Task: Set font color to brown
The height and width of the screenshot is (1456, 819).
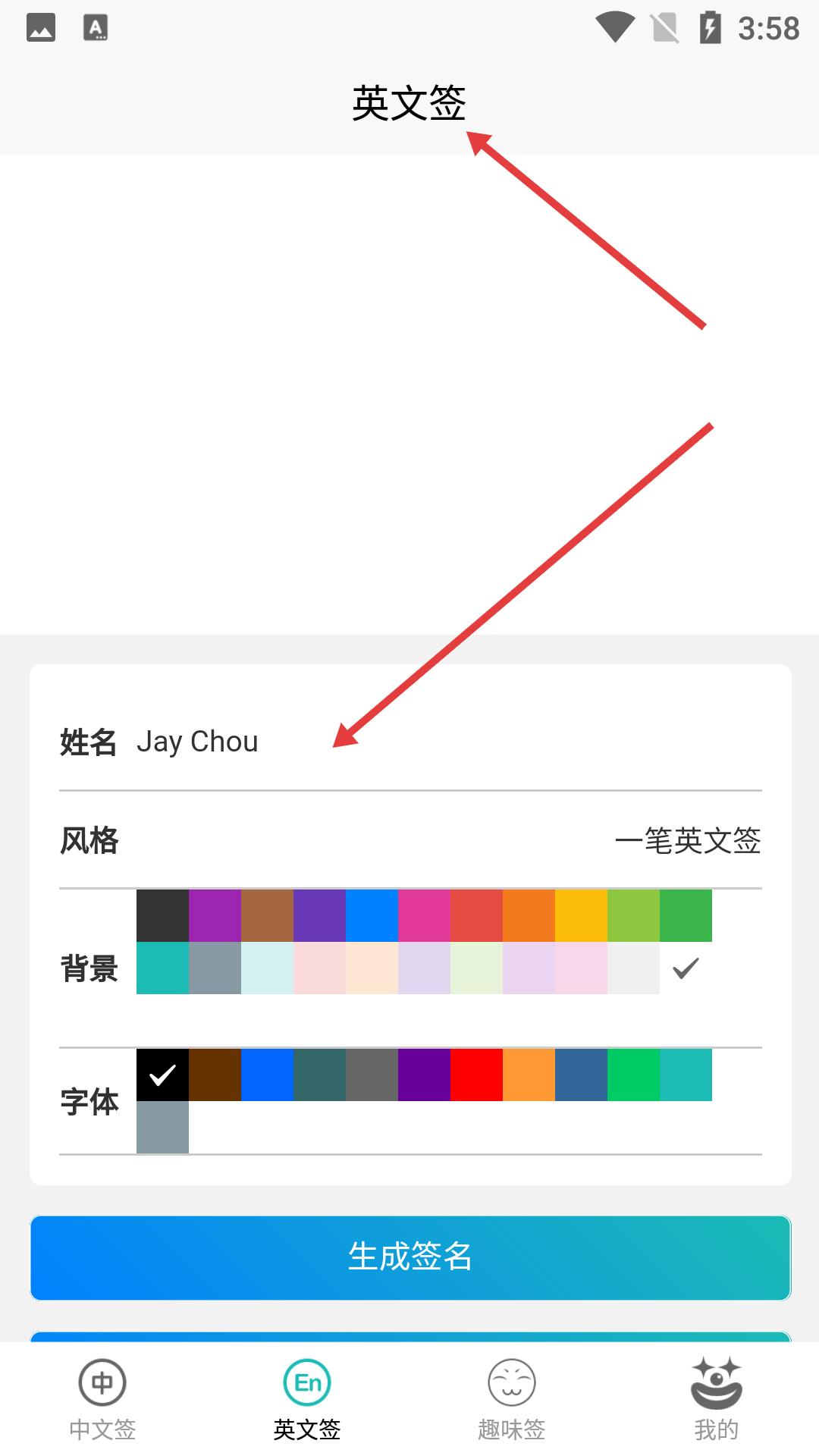Action: pos(215,1075)
